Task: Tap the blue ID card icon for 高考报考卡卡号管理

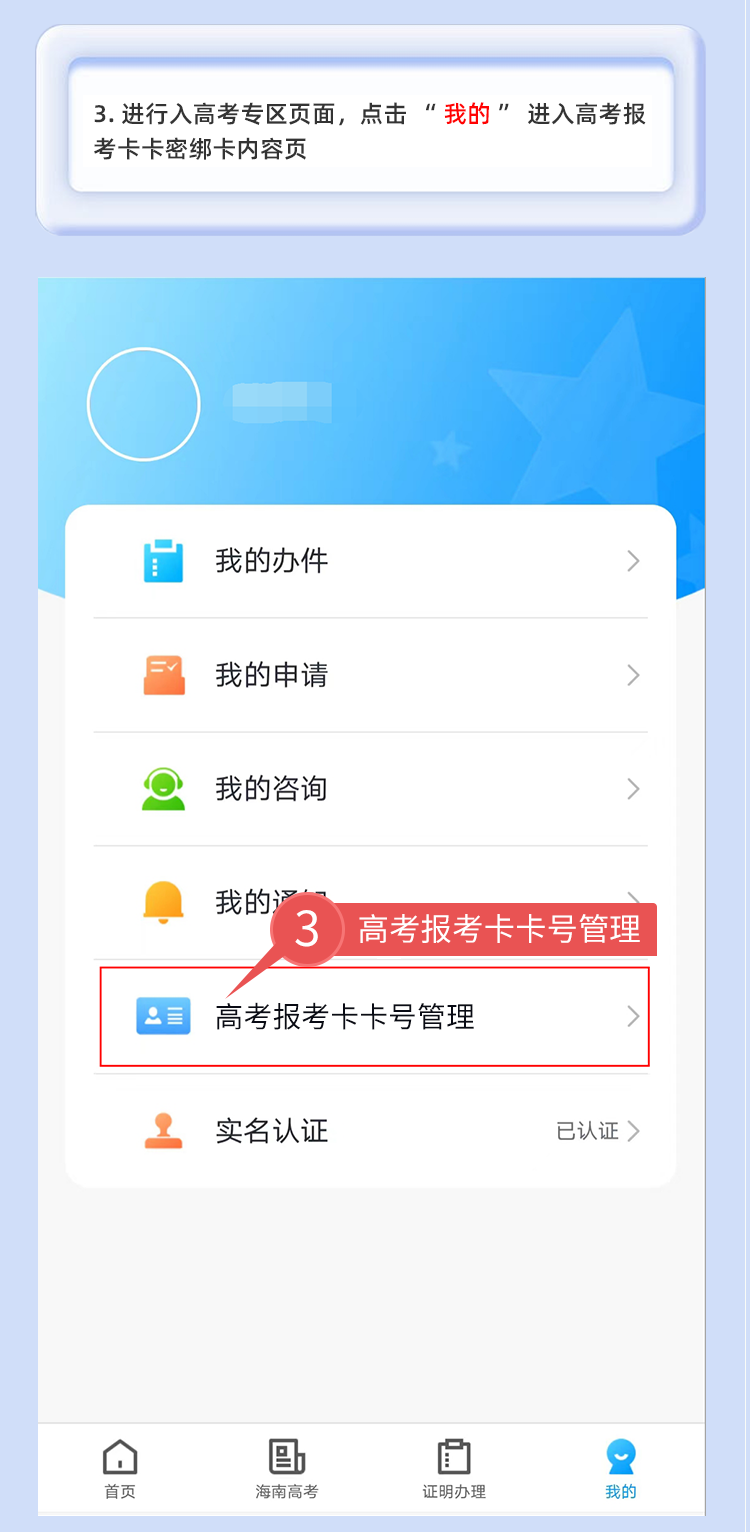Action: coord(163,1016)
